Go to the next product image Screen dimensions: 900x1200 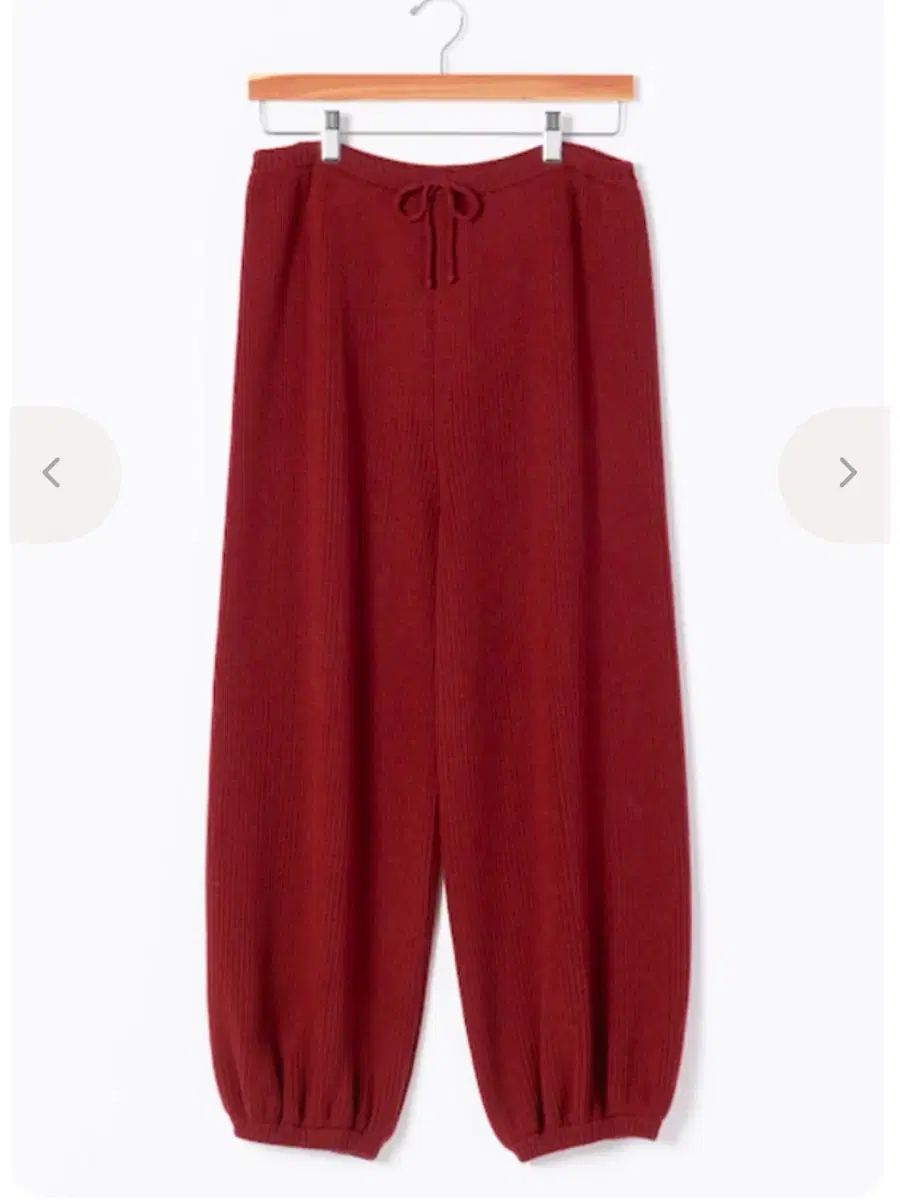tap(846, 472)
